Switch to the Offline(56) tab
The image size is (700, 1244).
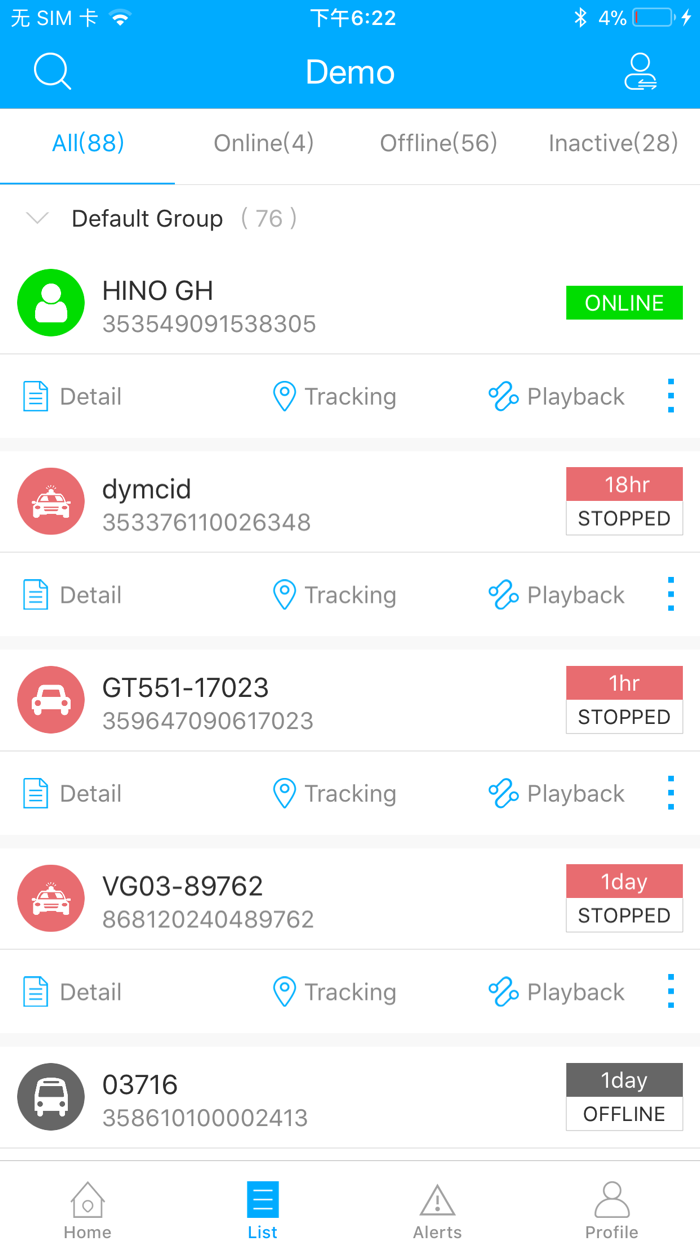tap(438, 143)
